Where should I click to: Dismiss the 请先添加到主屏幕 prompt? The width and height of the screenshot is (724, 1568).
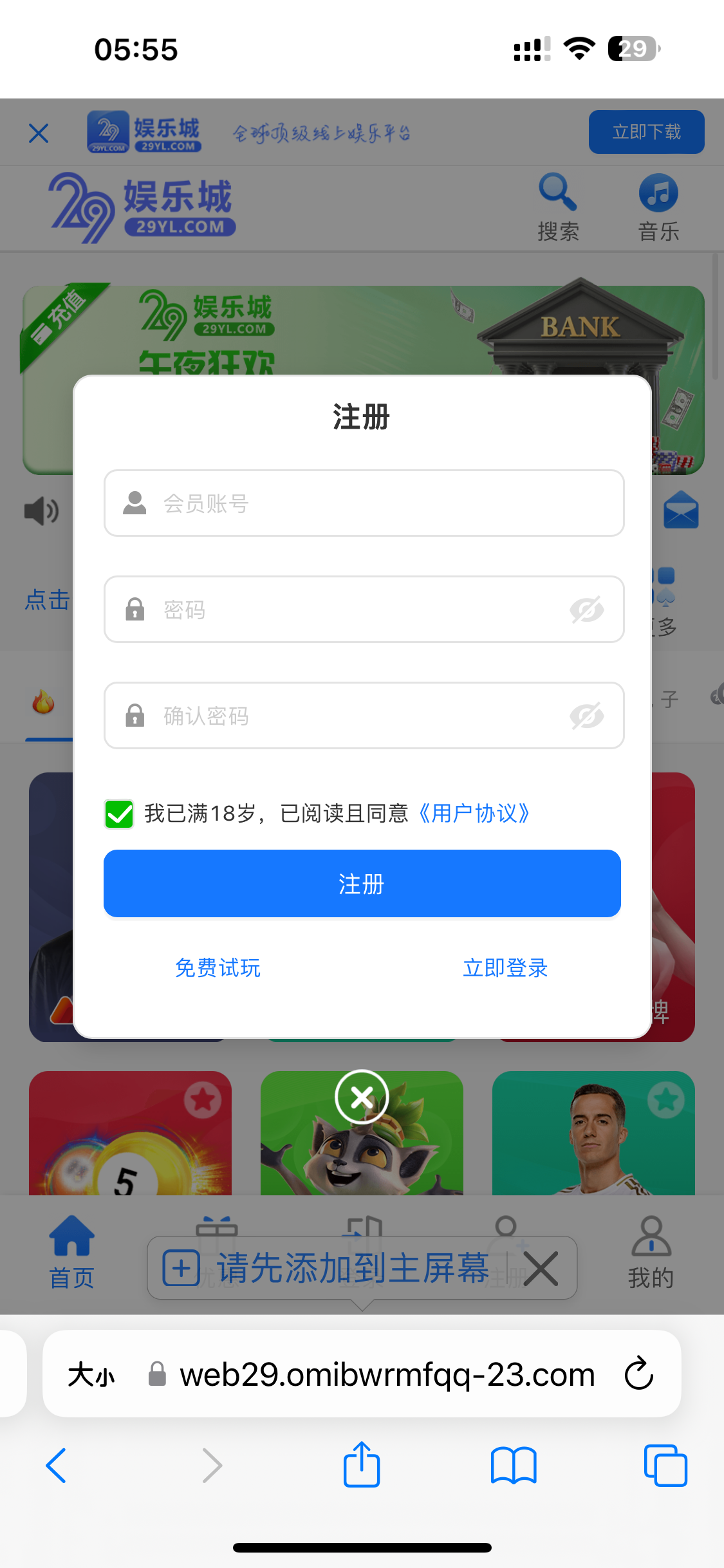[541, 1269]
